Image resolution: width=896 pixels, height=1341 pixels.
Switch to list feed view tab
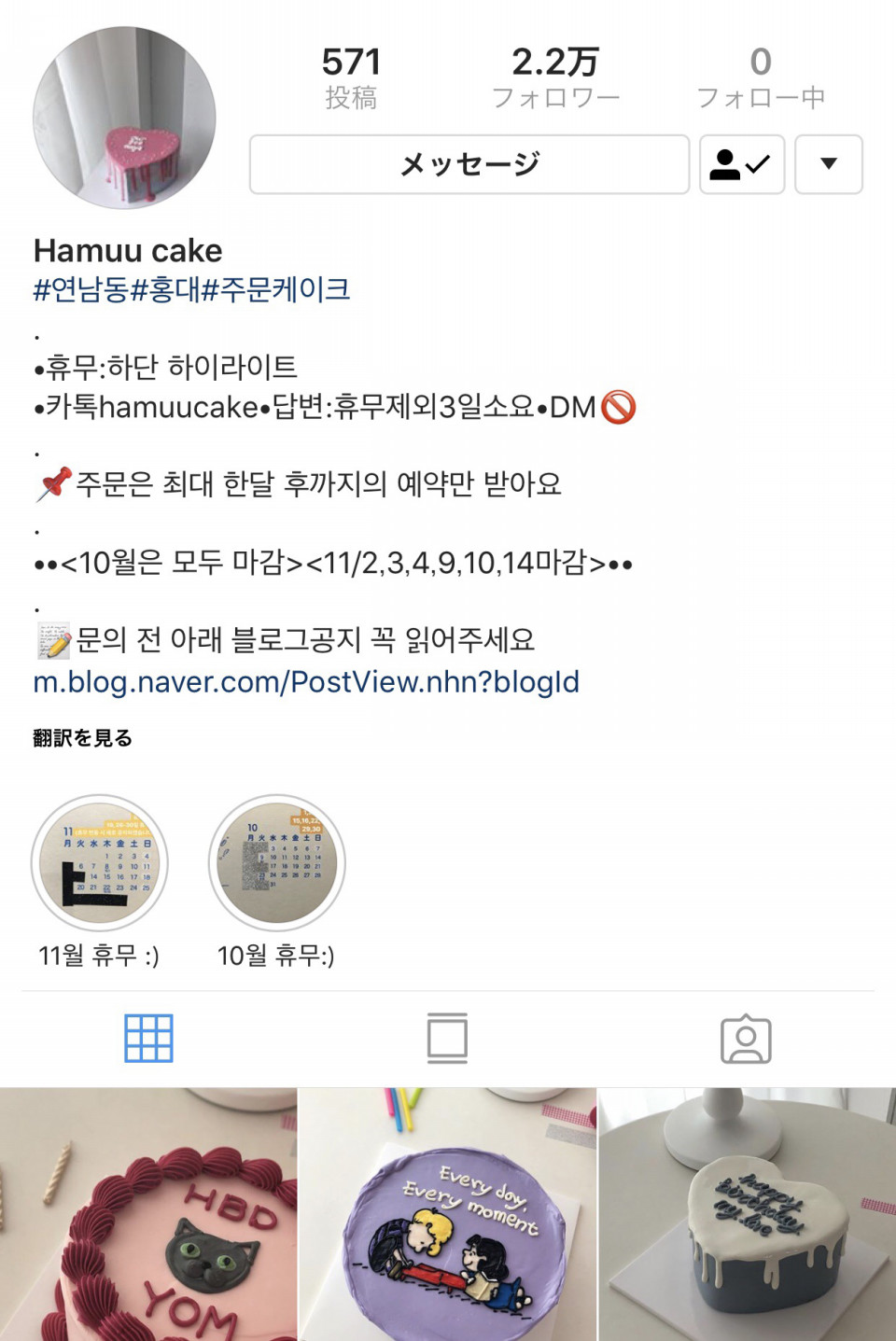coord(447,1038)
